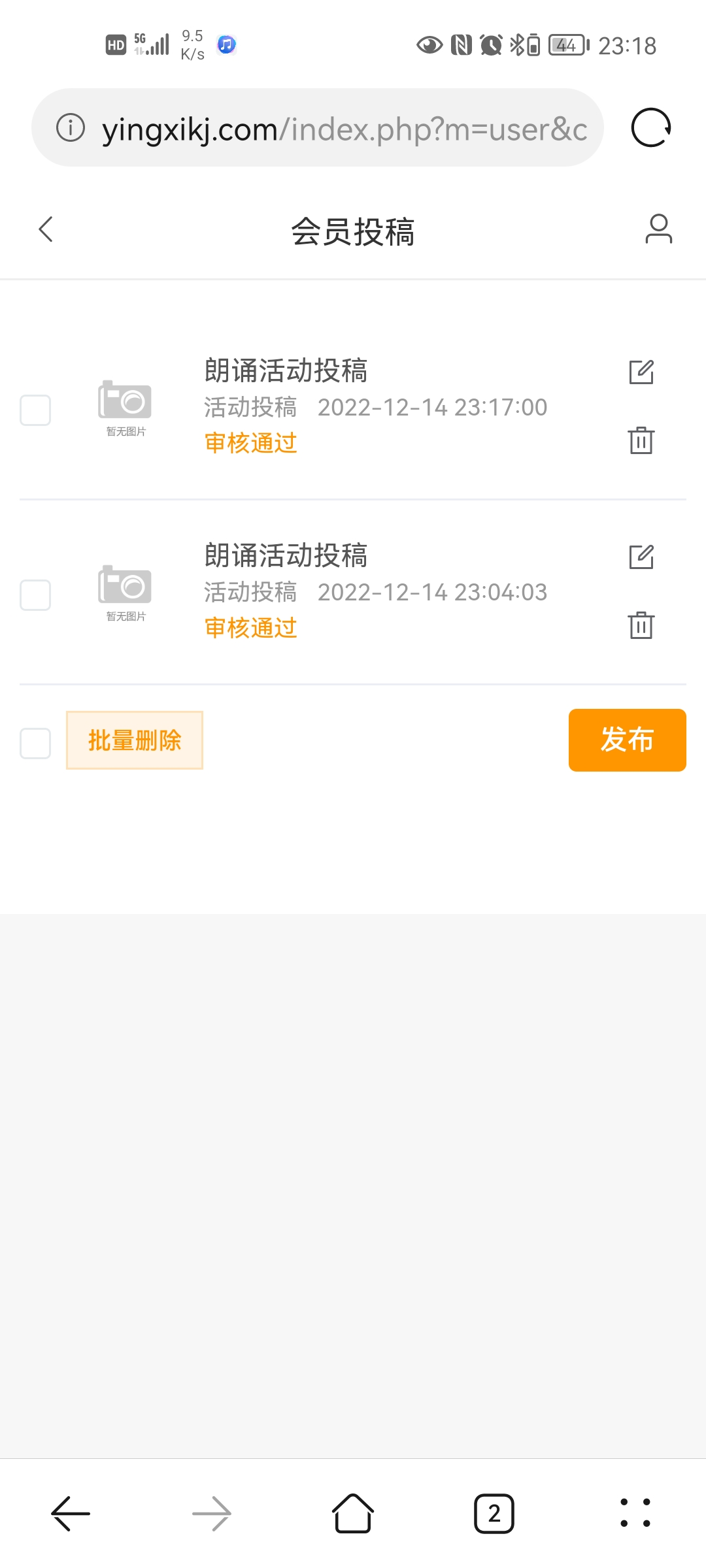Check the select-all box beside 批量删除

point(35,743)
